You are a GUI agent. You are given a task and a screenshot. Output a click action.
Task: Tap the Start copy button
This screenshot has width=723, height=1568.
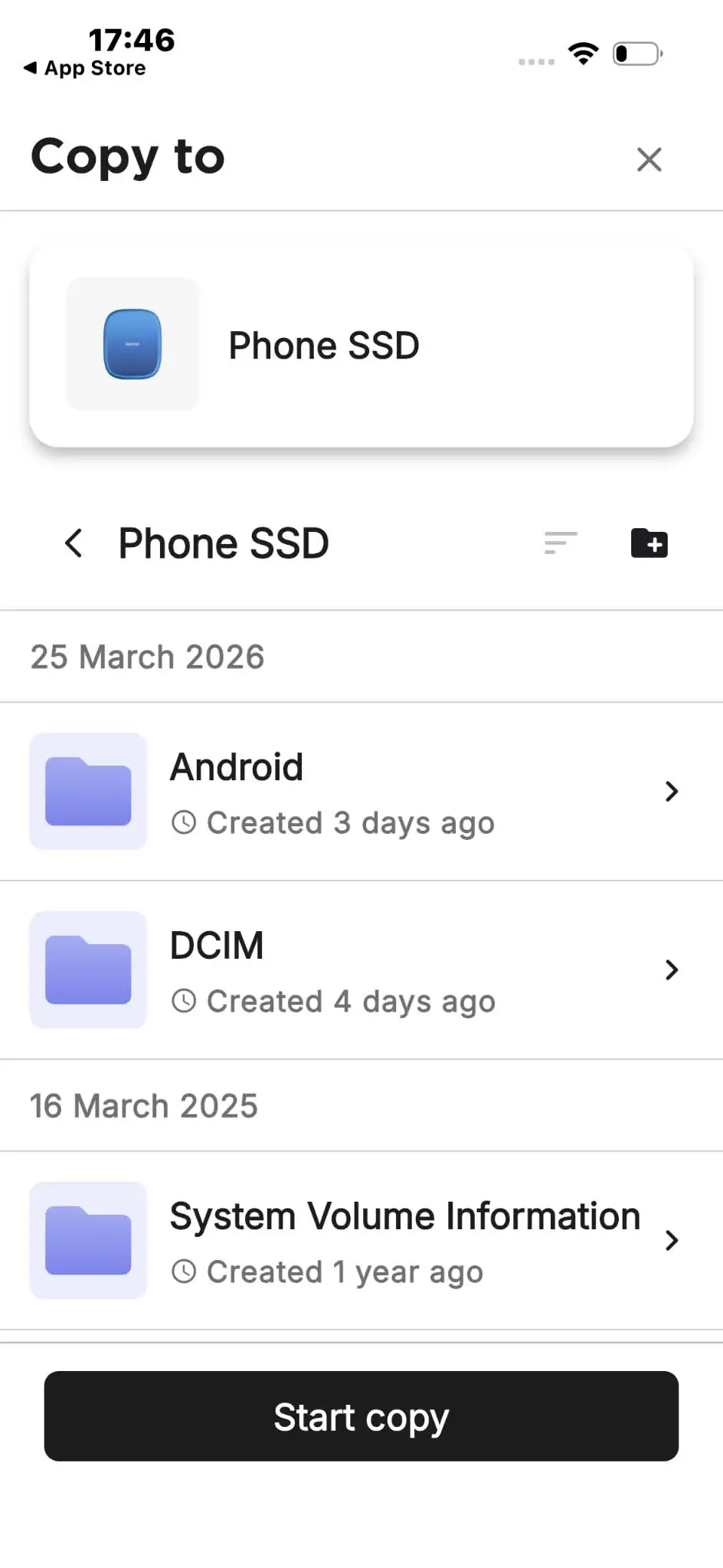point(361,1416)
